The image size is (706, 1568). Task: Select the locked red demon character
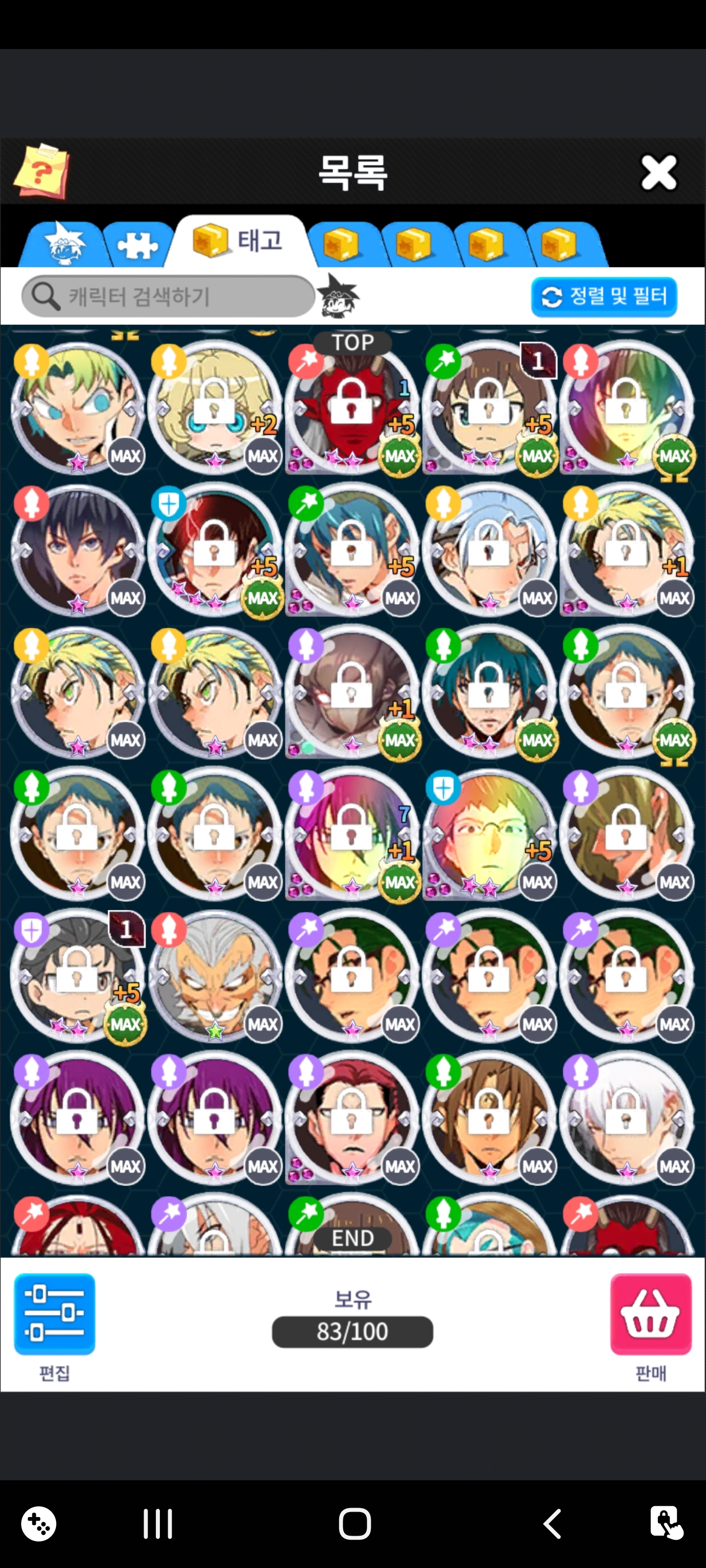click(352, 408)
